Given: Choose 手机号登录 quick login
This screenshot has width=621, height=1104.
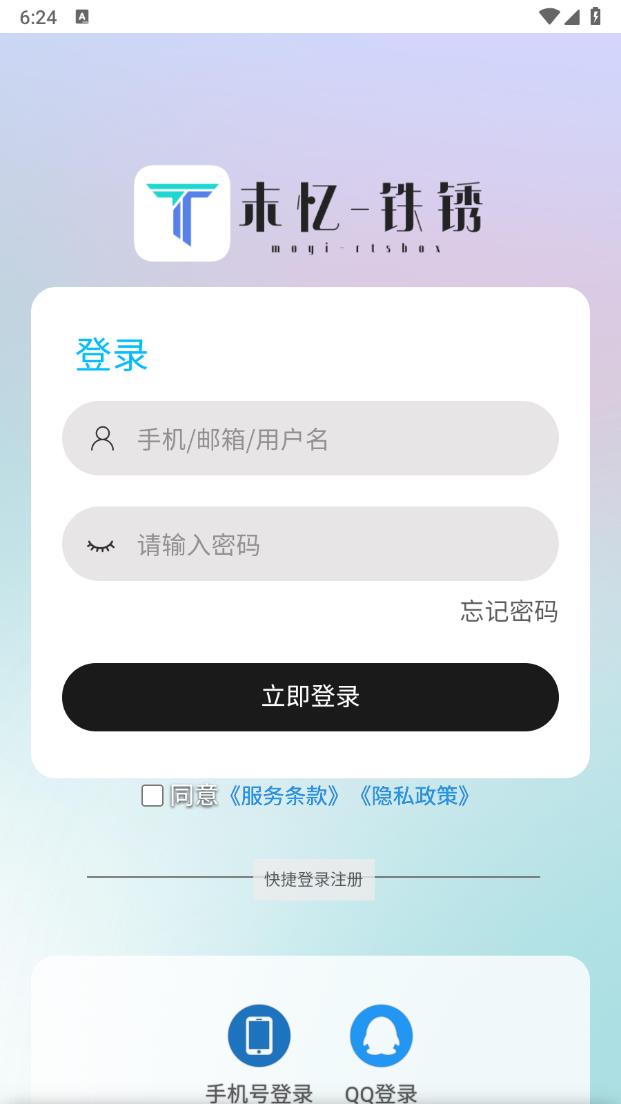Looking at the screenshot, I should point(259,1036).
